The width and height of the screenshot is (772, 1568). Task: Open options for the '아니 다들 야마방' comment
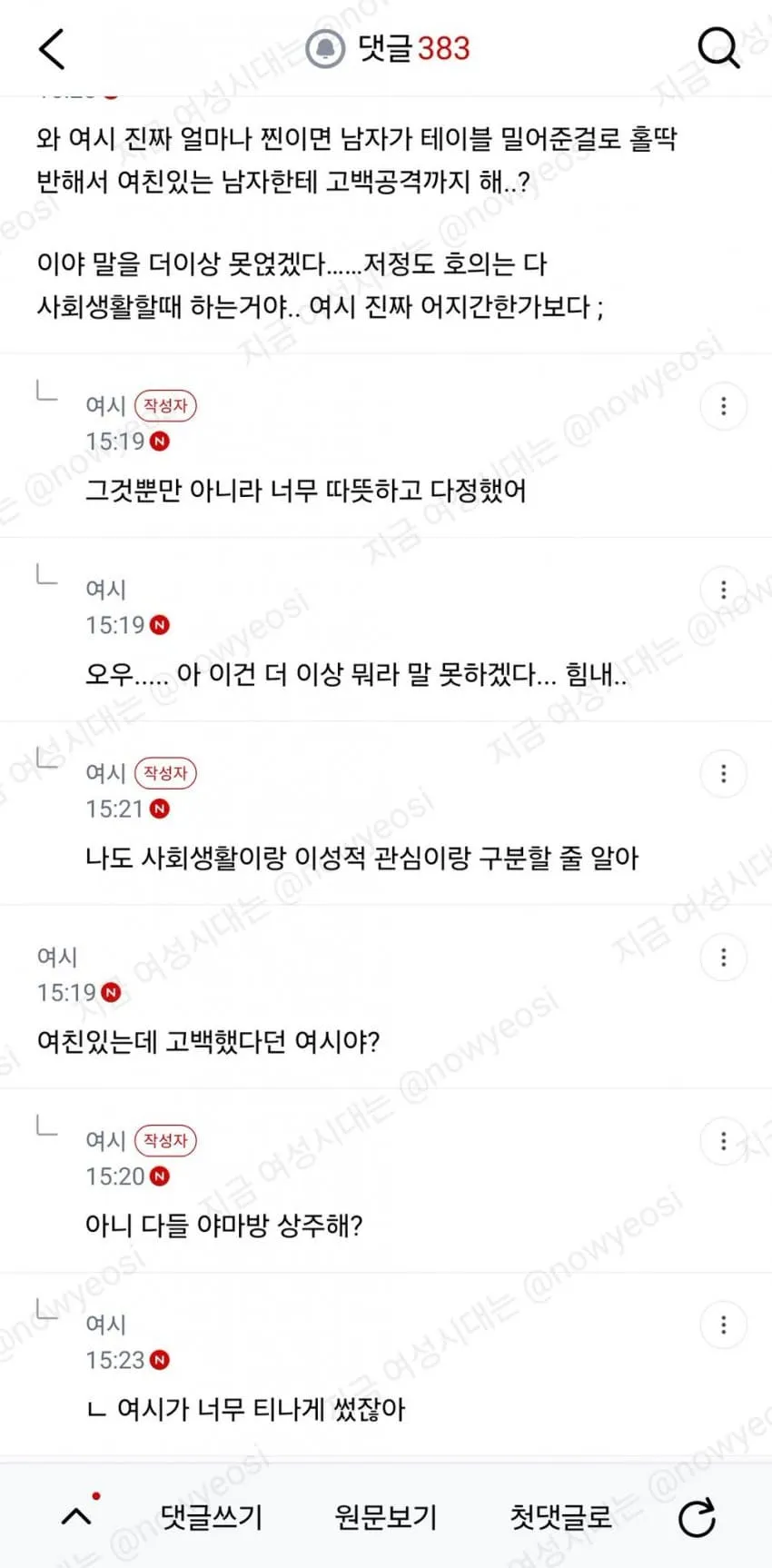(723, 1140)
